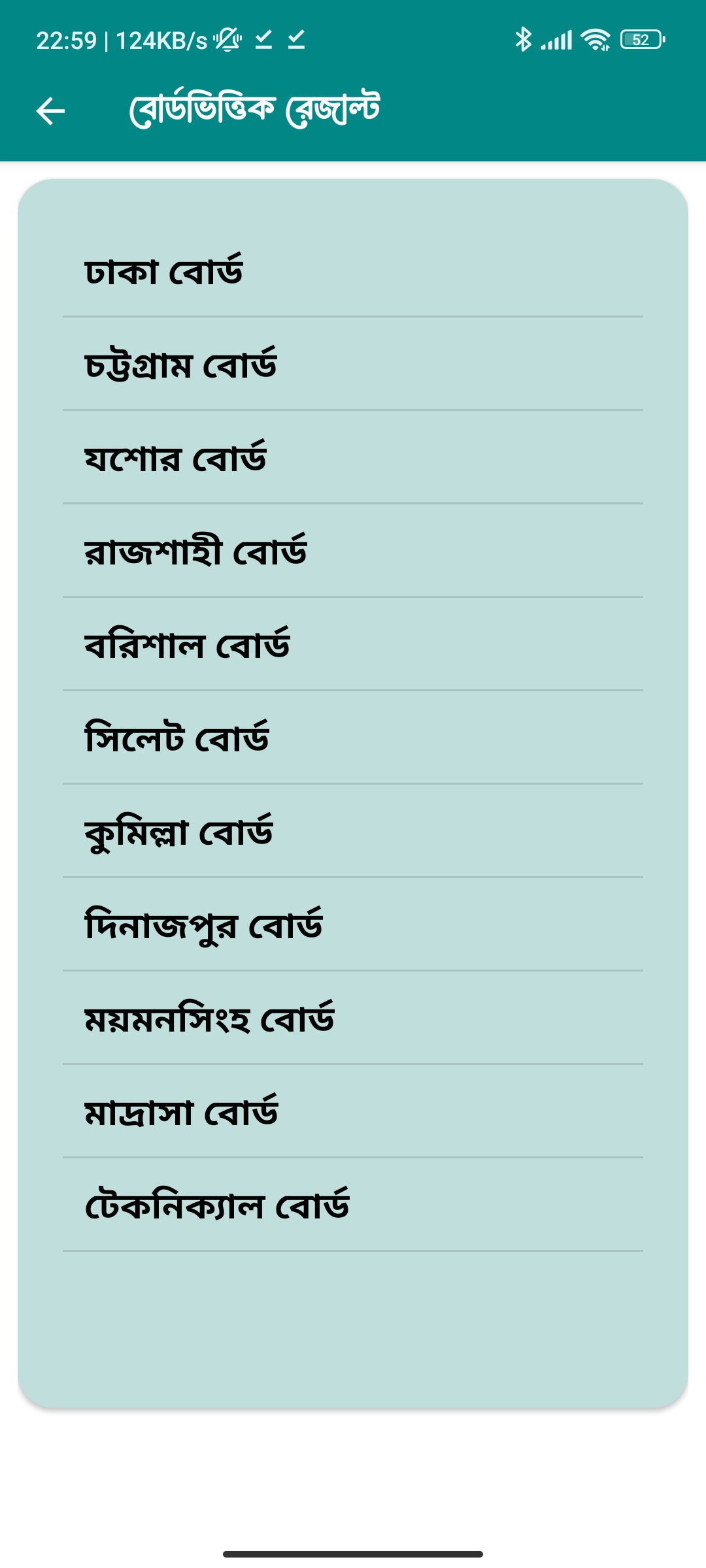Open ময়মনসিংহ বোর্ড results
The width and height of the screenshot is (706, 1568).
tap(353, 1018)
